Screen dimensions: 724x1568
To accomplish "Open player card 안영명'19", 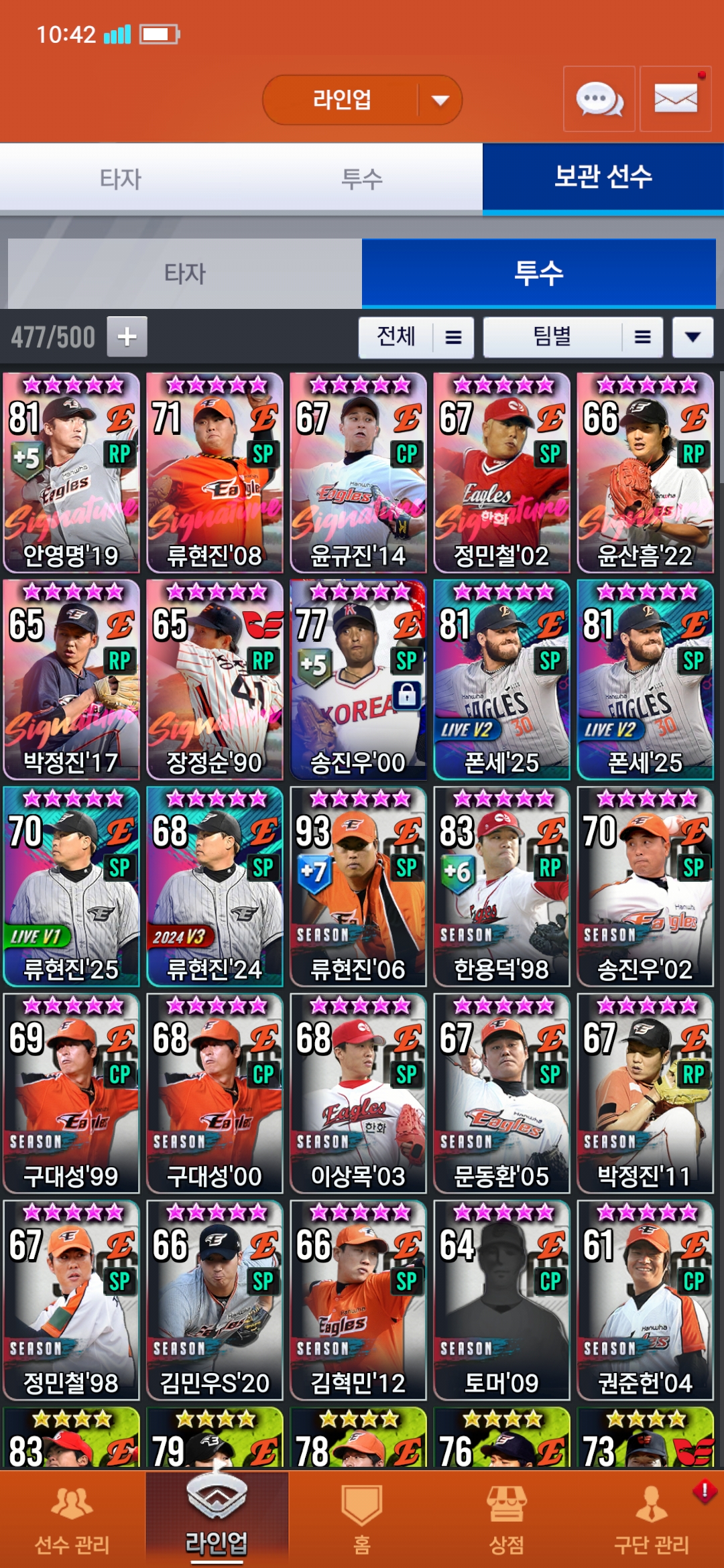I will (71, 473).
